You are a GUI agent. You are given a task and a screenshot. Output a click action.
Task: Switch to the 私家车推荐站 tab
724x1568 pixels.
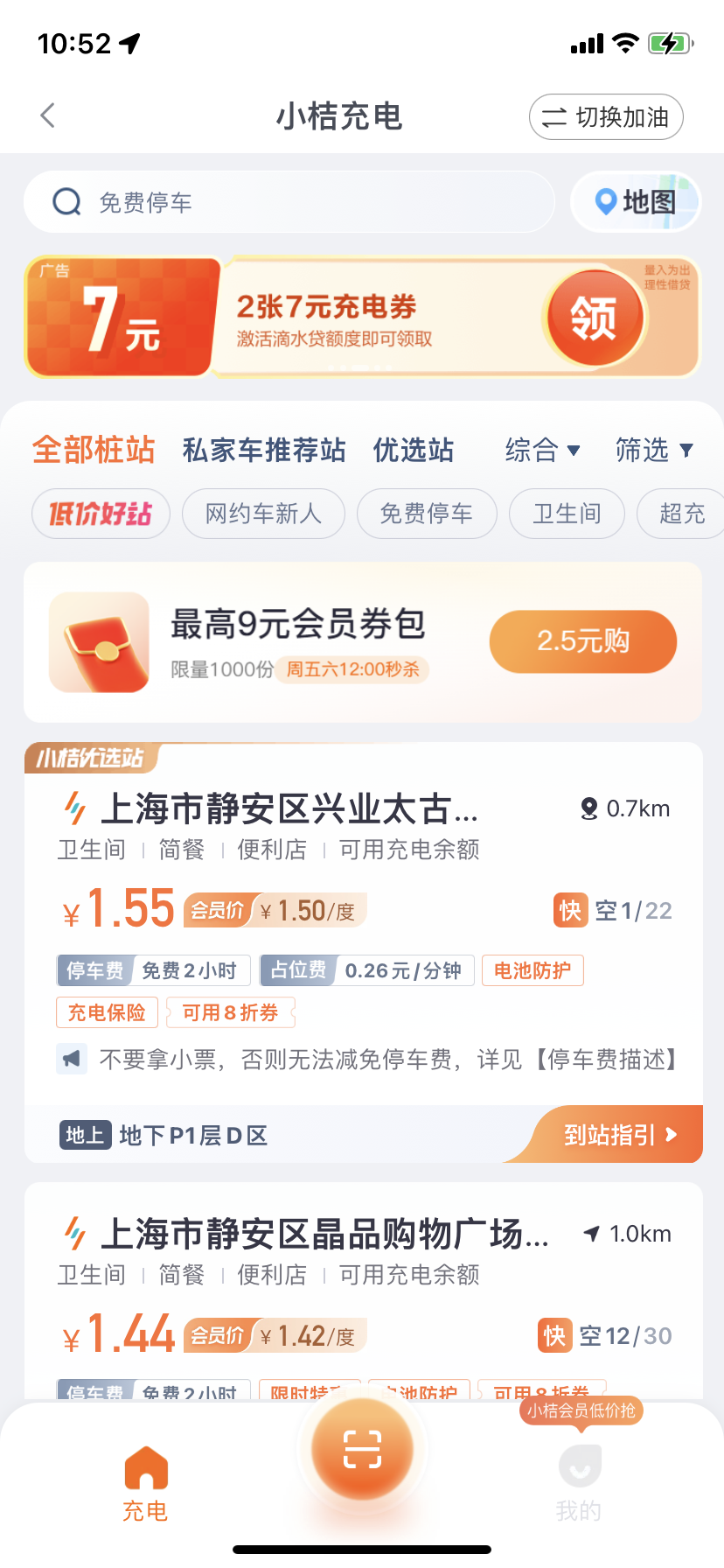(x=264, y=450)
